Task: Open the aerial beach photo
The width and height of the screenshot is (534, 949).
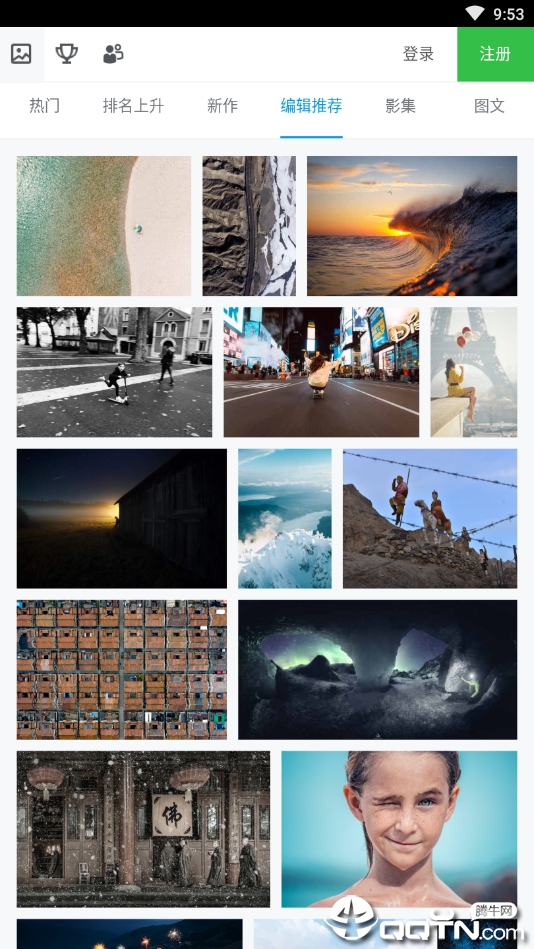Action: 104,226
